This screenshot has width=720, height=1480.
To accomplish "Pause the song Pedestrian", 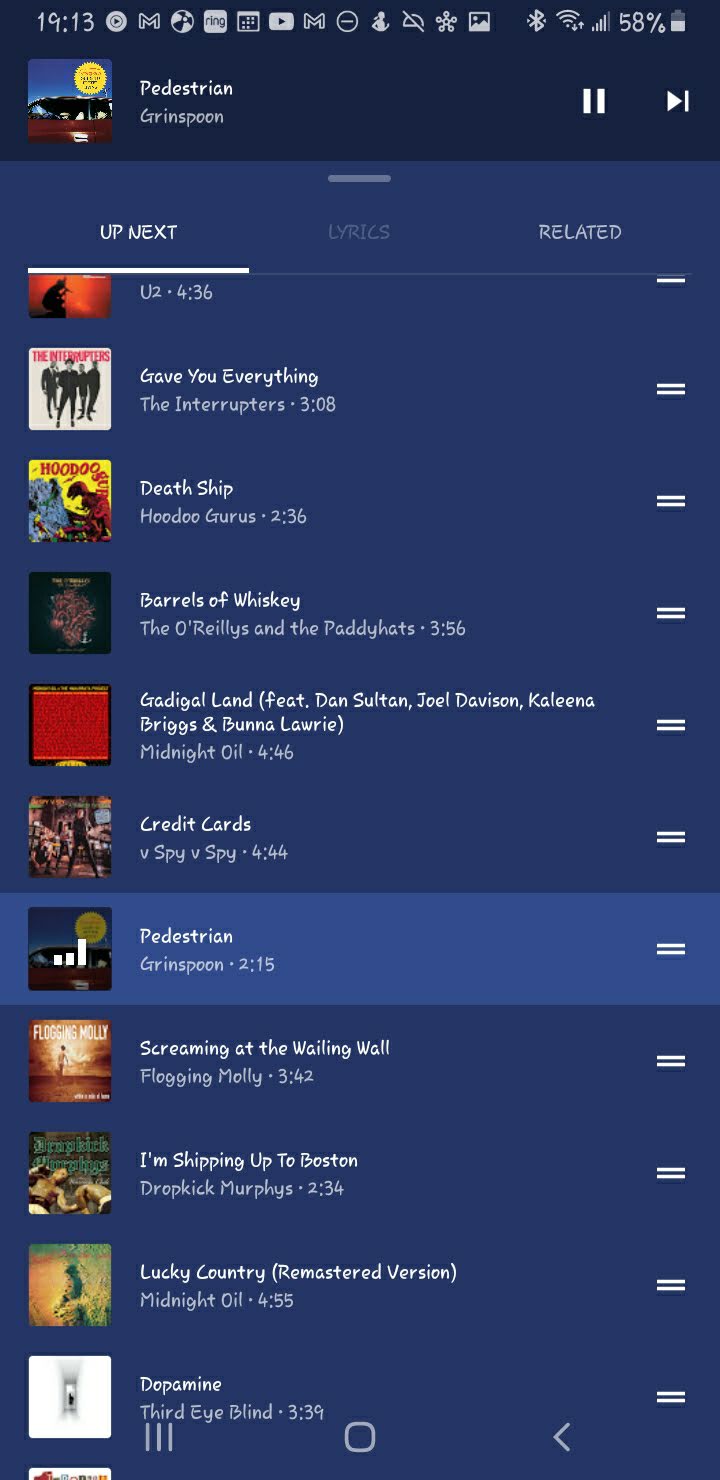I will (594, 101).
